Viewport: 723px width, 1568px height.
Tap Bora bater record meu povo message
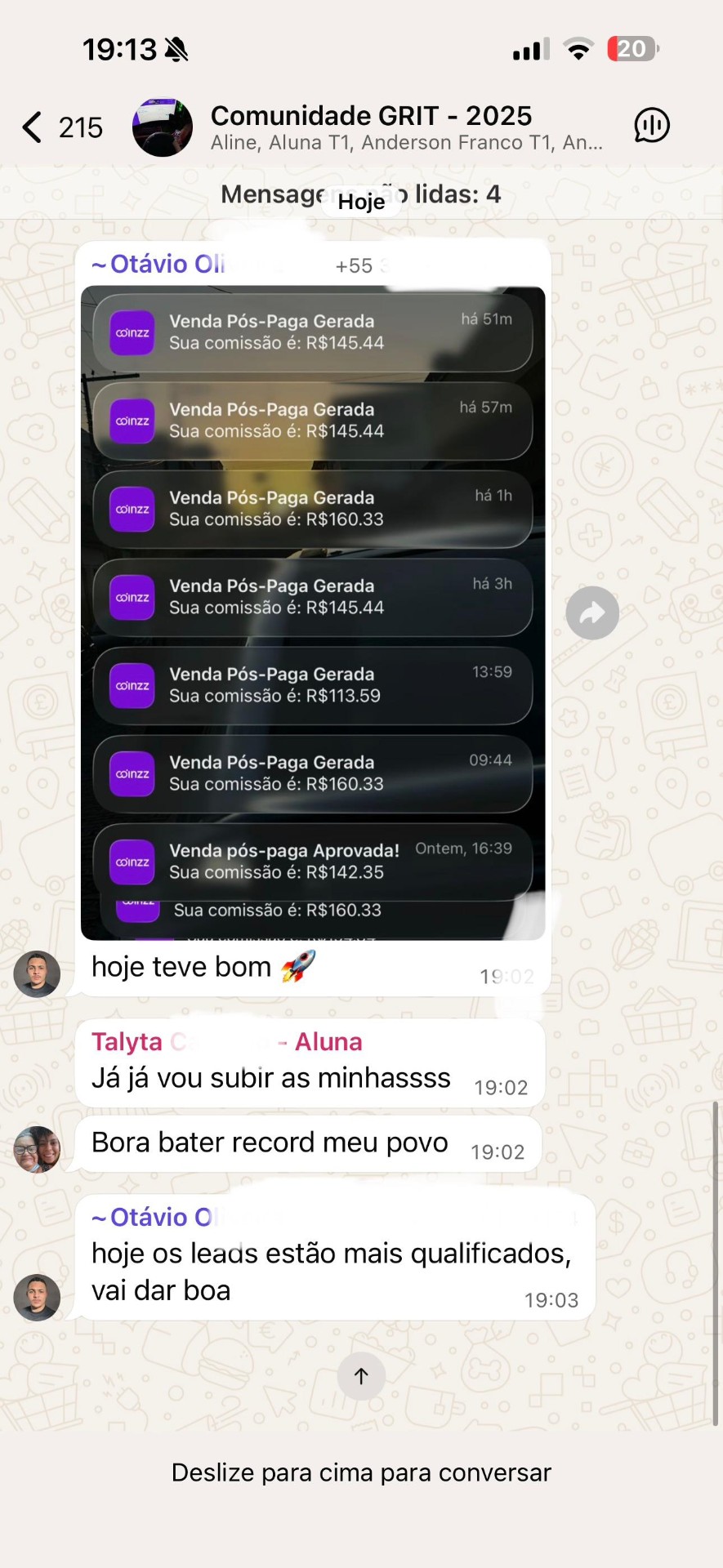tap(268, 1142)
